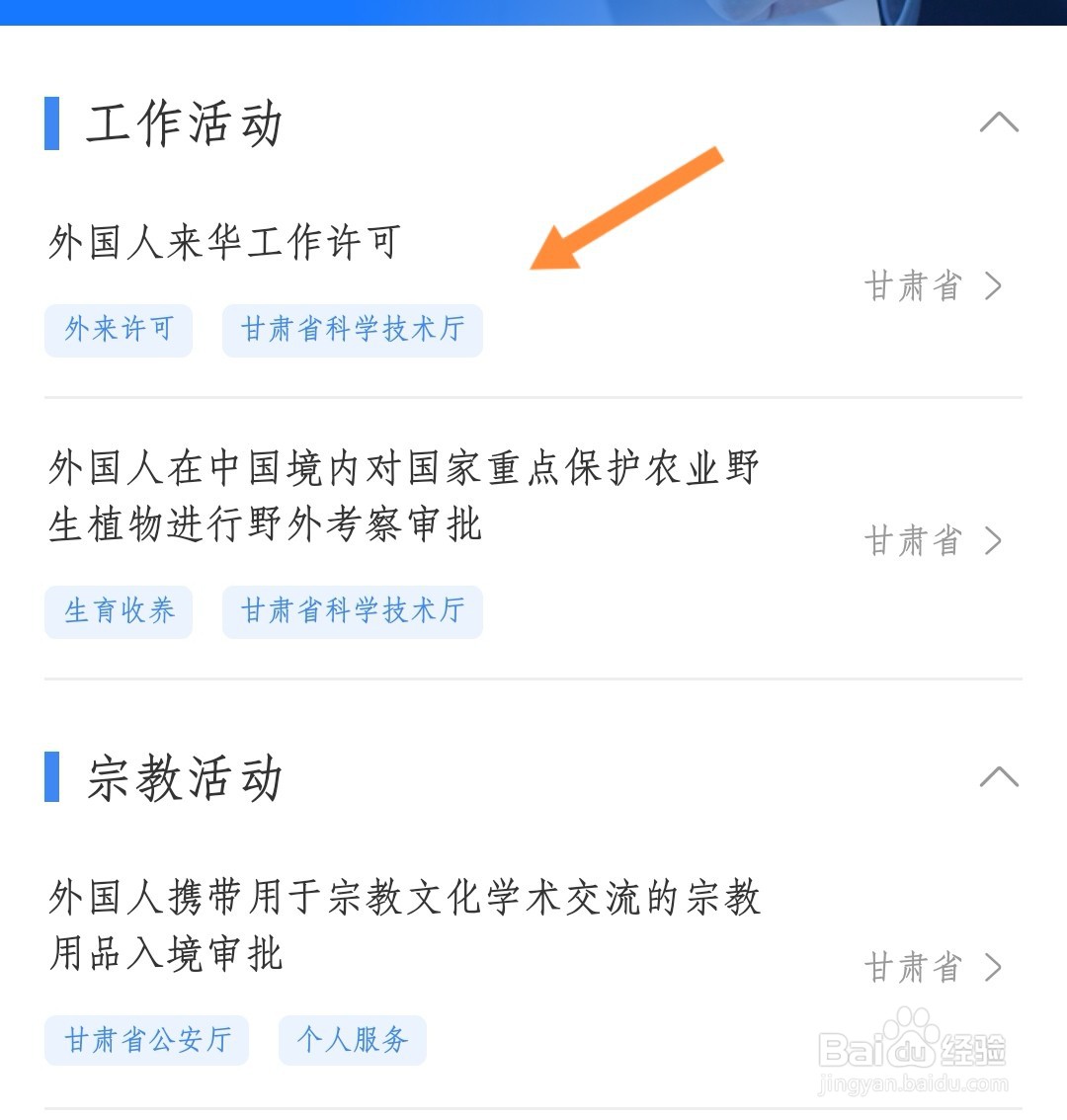Click the chevron next to 工作活动 section

pyautogui.click(x=1001, y=122)
